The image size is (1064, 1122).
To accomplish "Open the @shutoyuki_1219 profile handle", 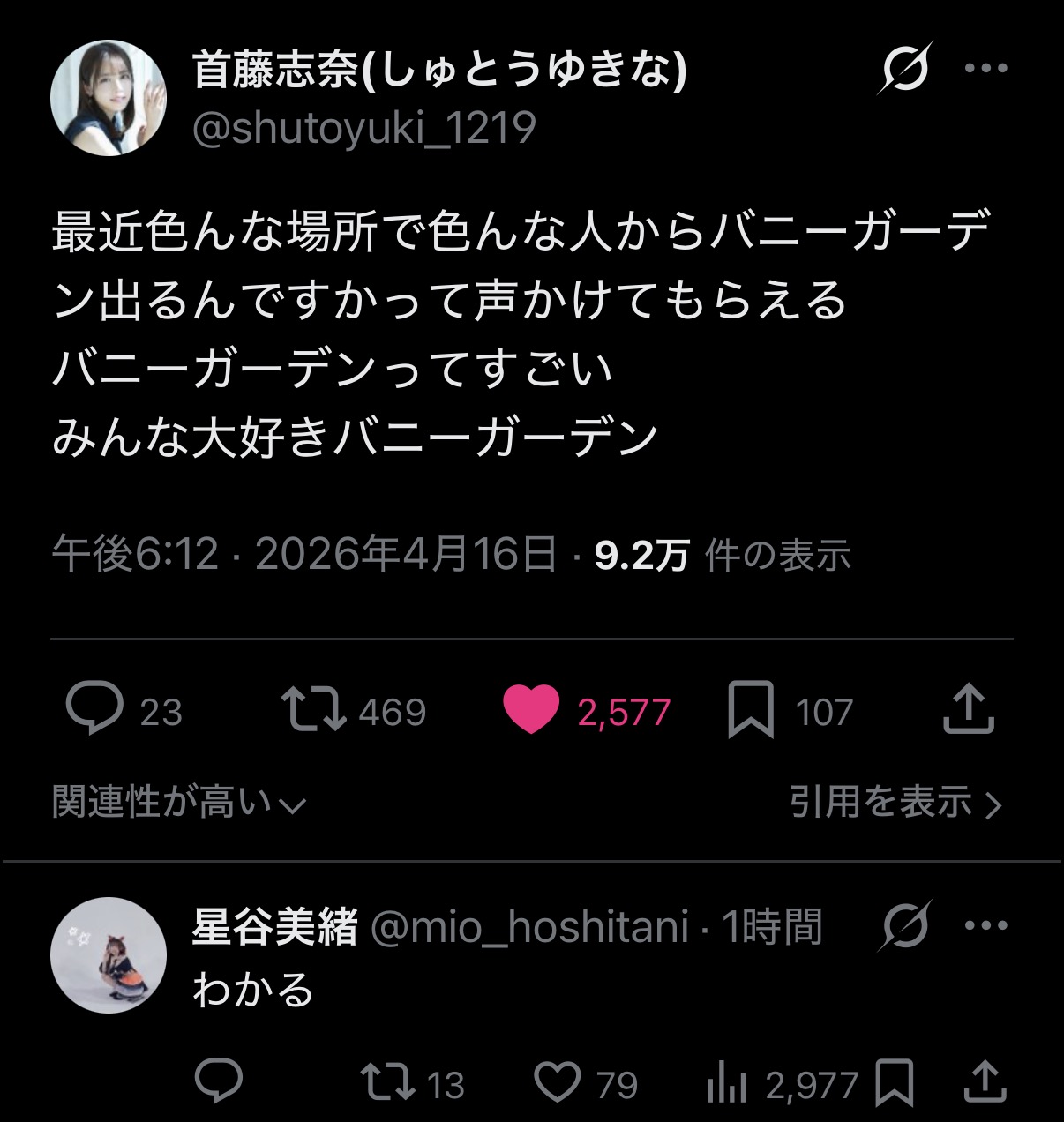I will click(x=364, y=129).
